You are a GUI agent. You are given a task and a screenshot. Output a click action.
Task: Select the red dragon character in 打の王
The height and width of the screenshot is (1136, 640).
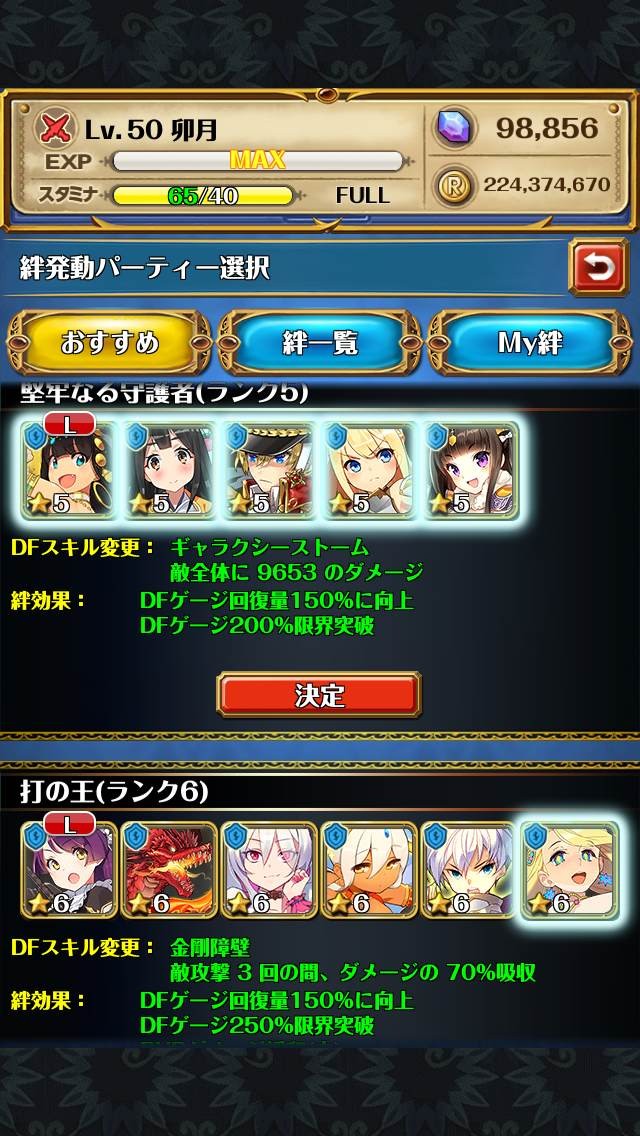(169, 870)
